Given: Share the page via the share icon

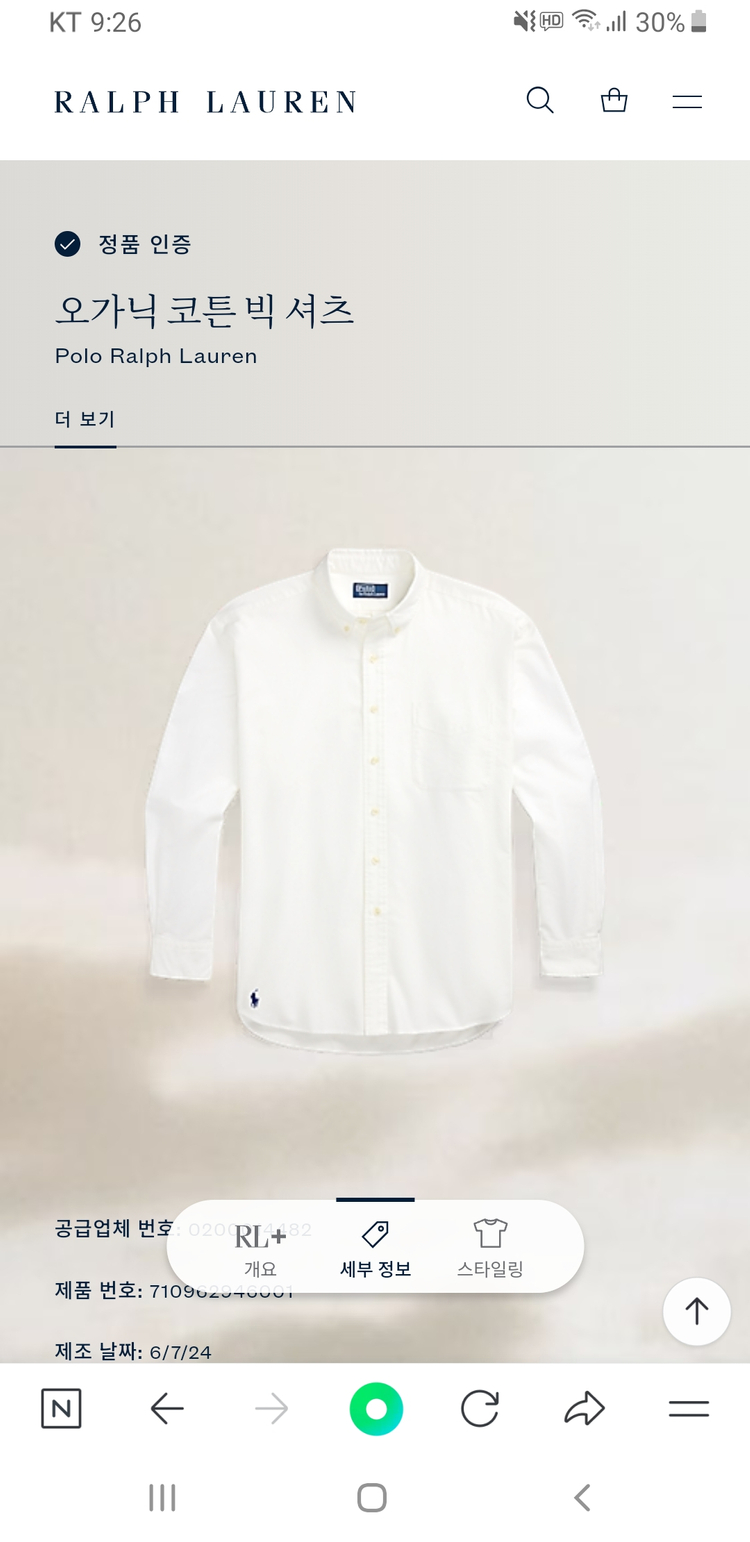Looking at the screenshot, I should tap(583, 1408).
